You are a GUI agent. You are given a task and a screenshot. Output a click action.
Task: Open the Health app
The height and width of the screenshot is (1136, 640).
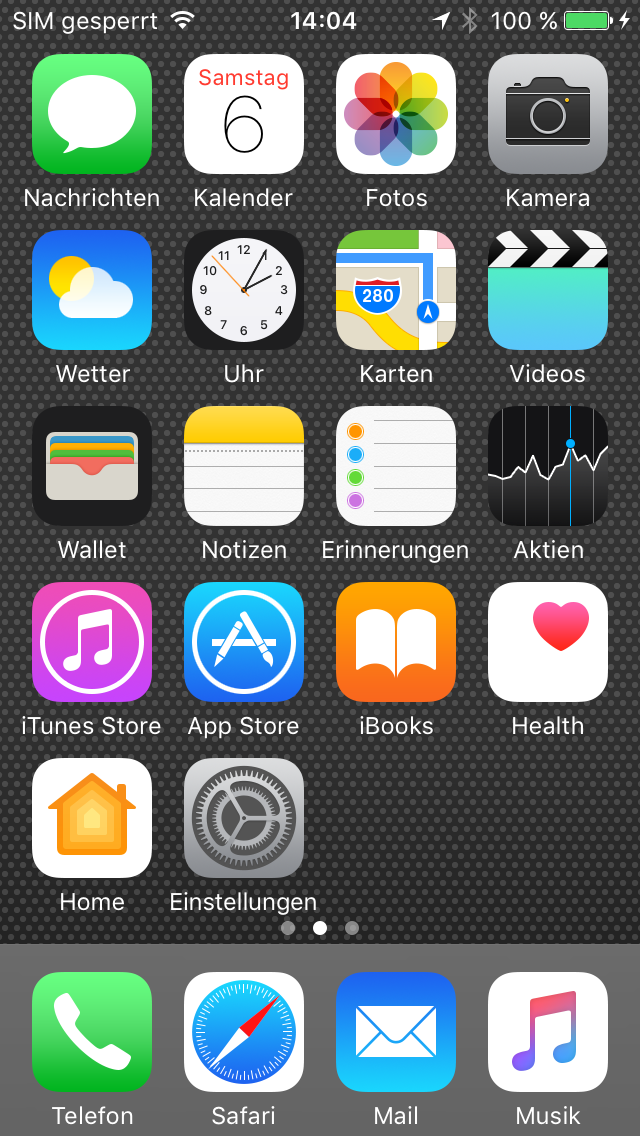pos(548,642)
